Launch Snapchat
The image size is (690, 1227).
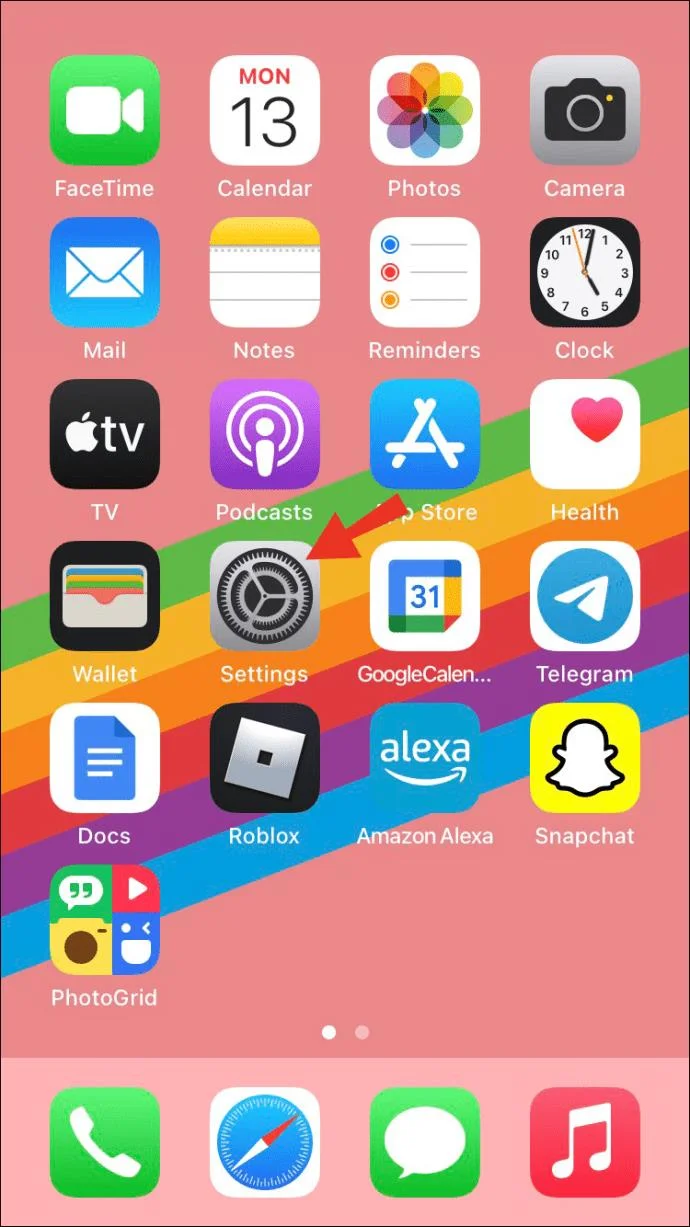(x=585, y=758)
